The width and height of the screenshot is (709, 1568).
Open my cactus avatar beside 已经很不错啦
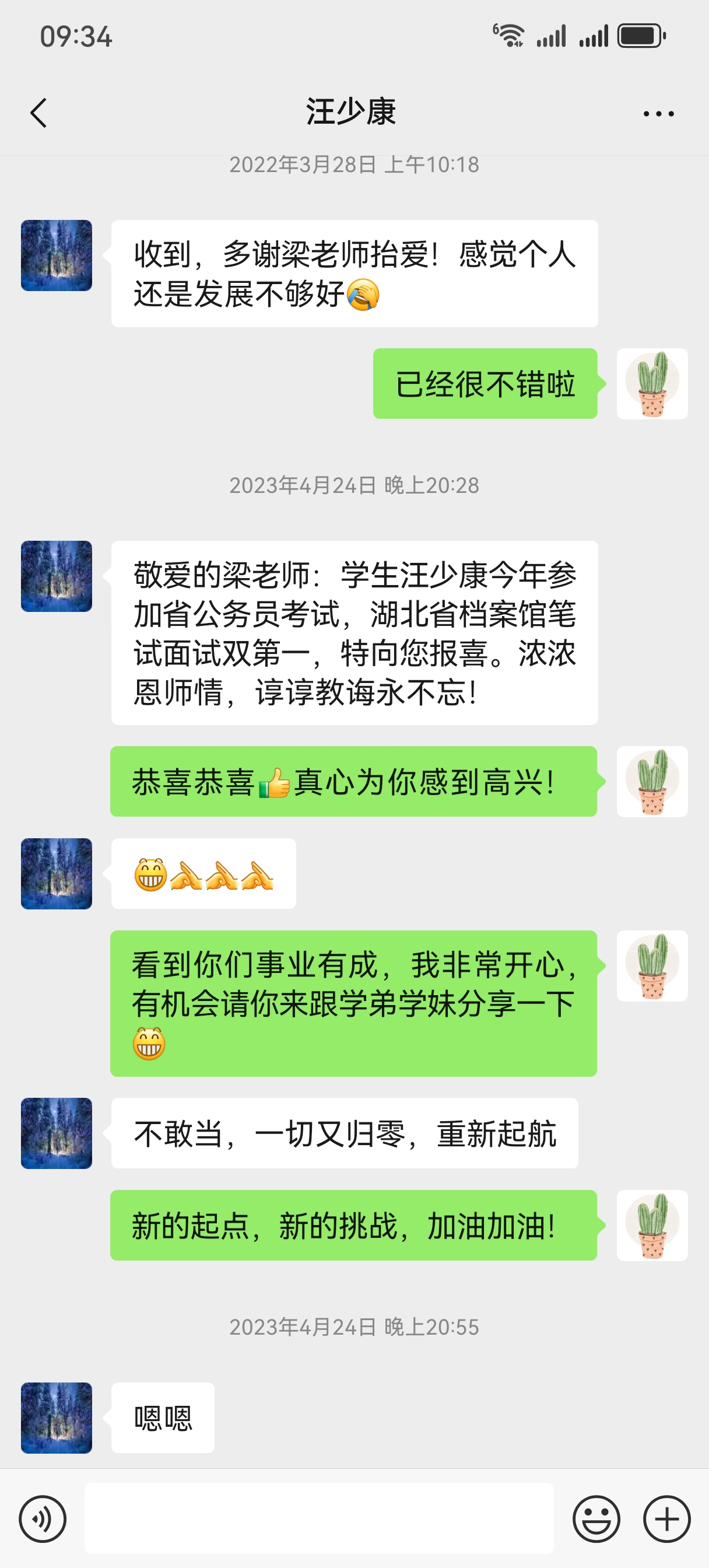coord(652,383)
